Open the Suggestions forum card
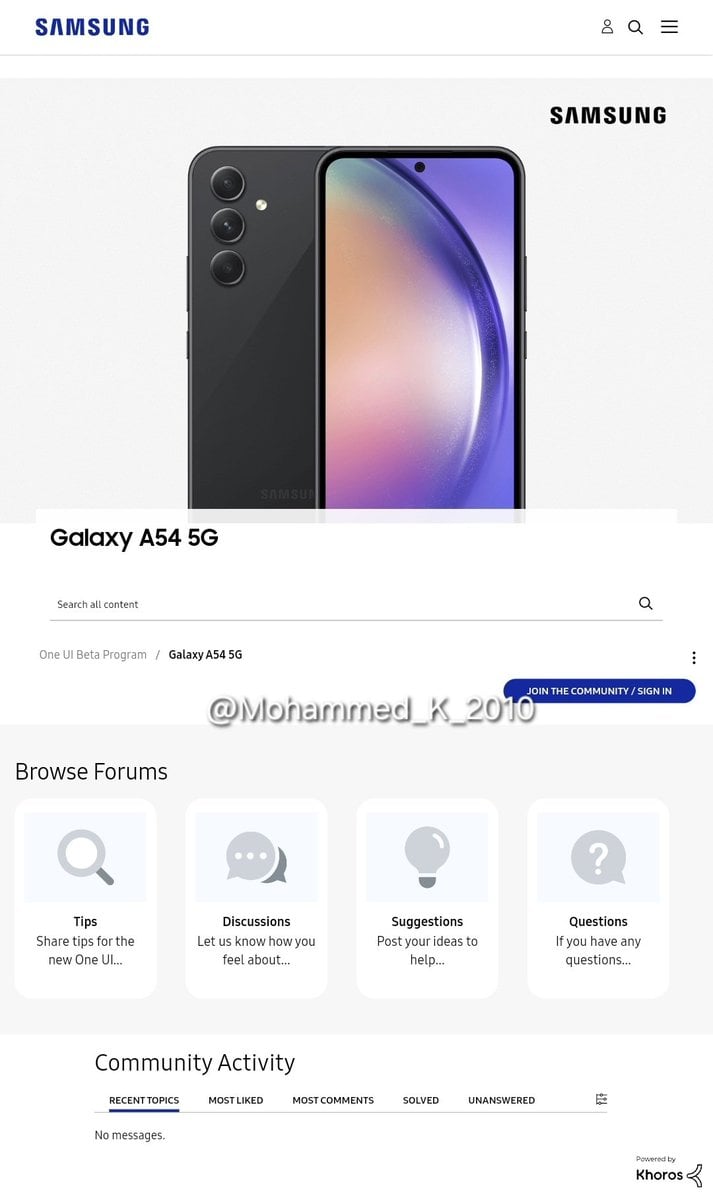 tap(427, 897)
